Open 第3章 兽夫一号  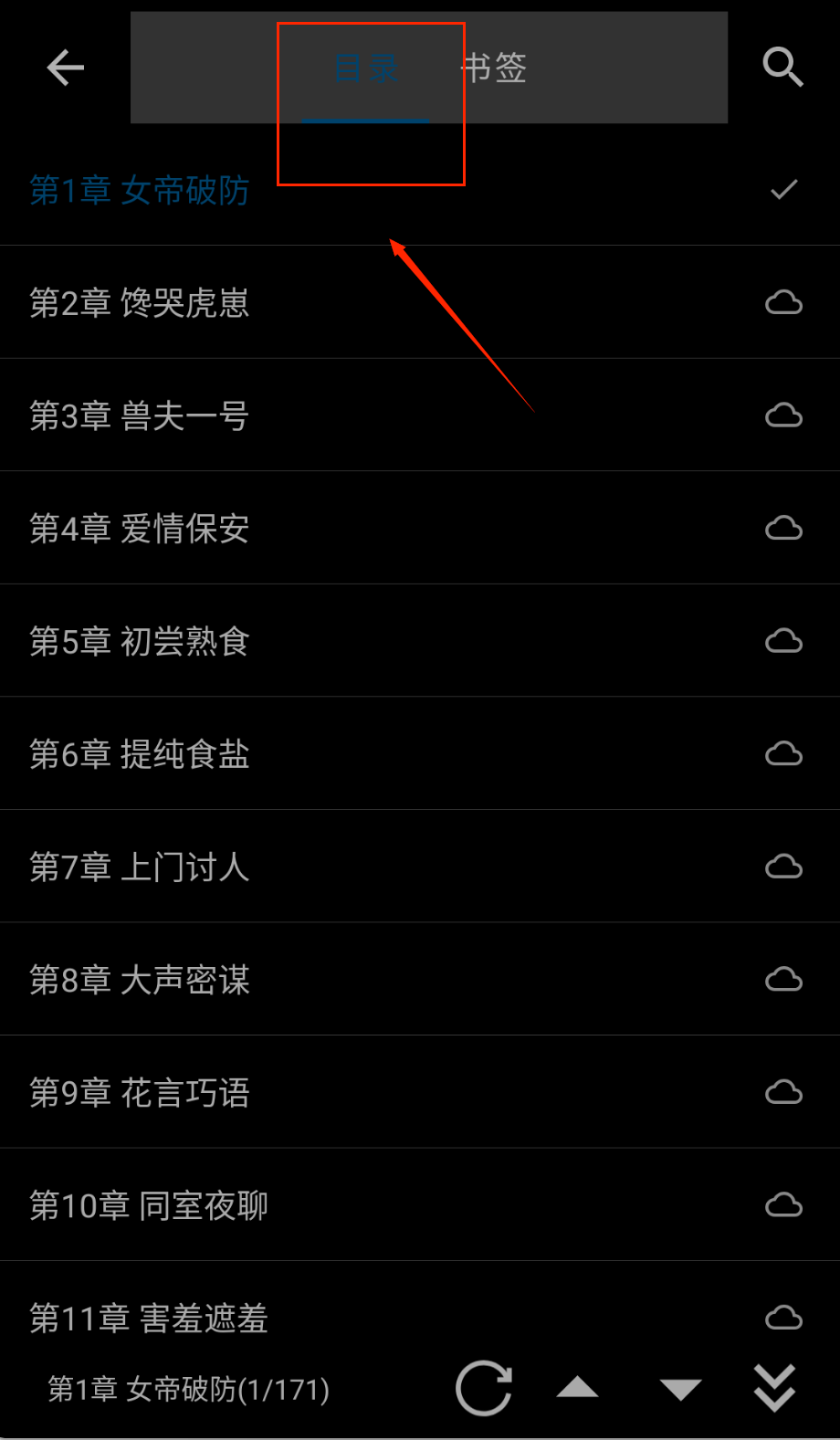click(x=140, y=415)
